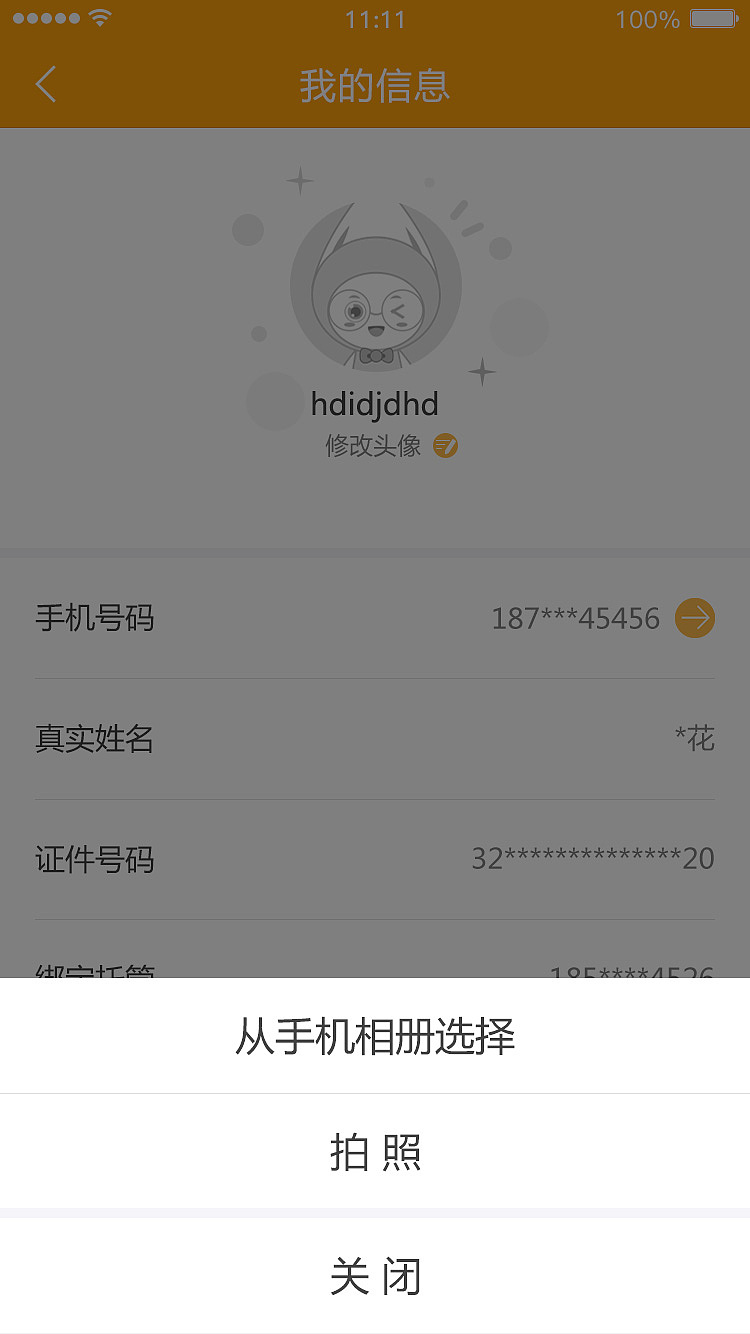This screenshot has height=1334, width=750.
Task: Tap 关 闭 to dismiss the action sheet
Action: pyautogui.click(x=375, y=1276)
